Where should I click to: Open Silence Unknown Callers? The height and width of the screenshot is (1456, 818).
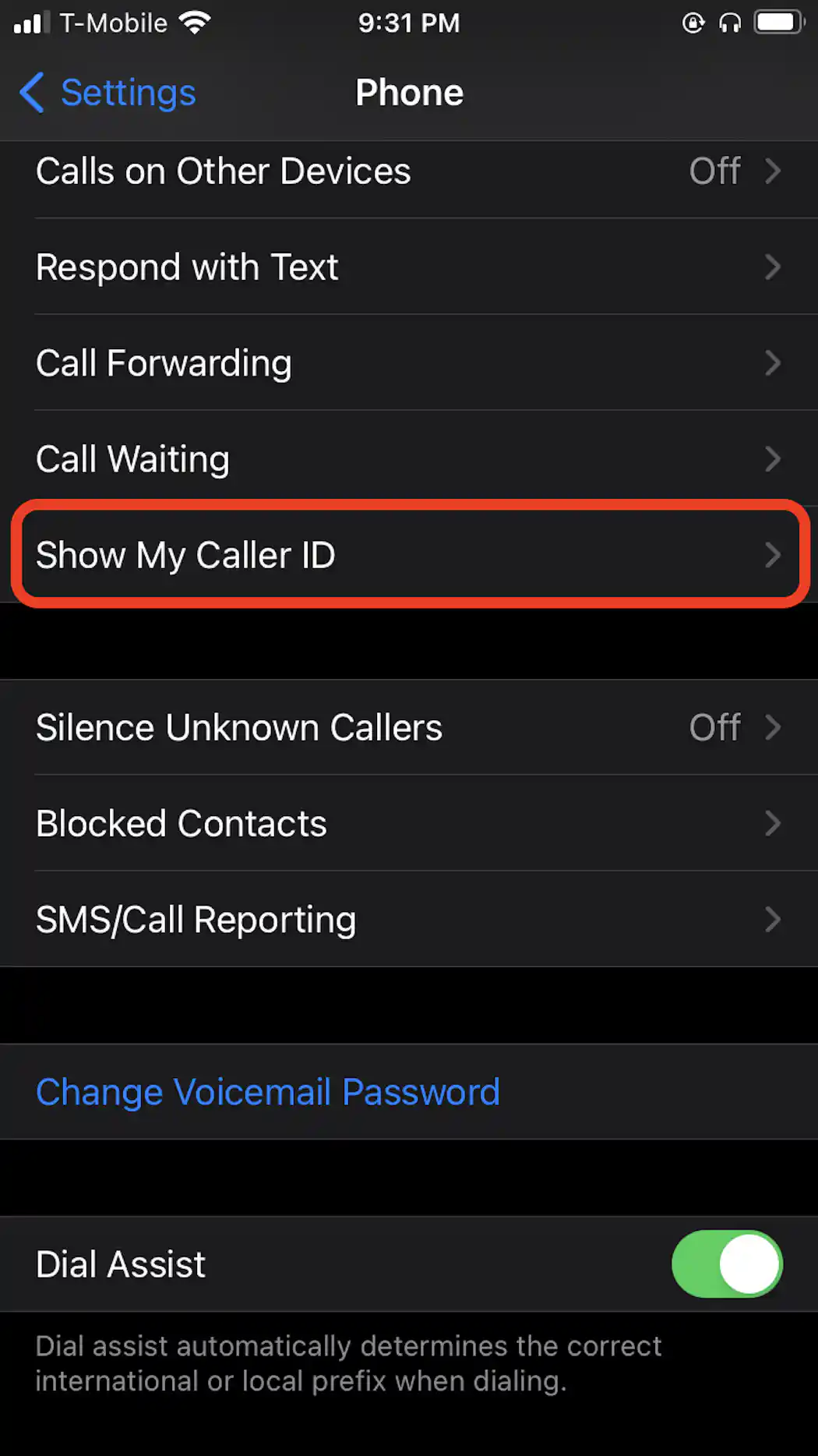(x=409, y=728)
